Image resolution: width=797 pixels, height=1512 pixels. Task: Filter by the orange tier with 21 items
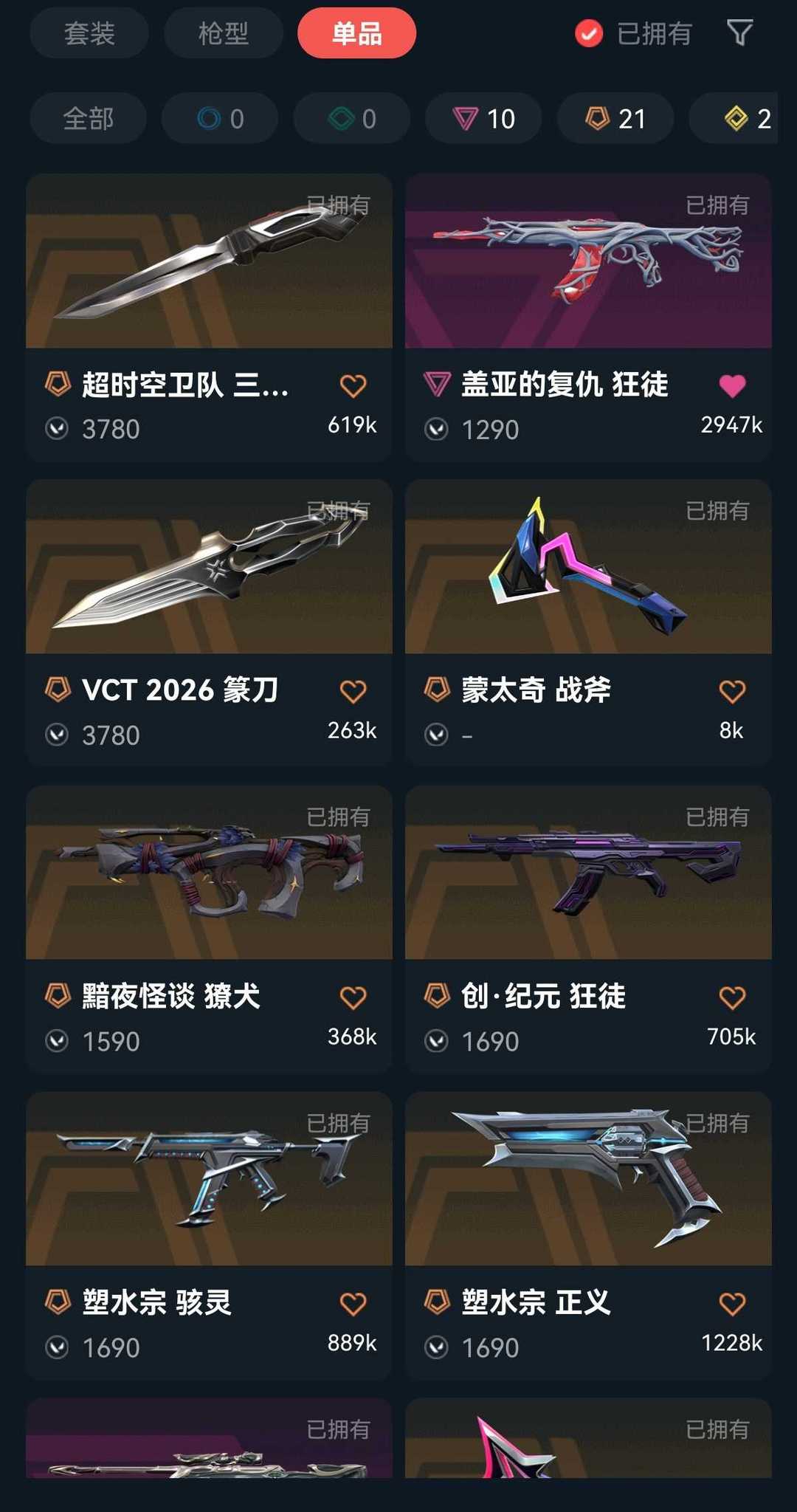615,118
